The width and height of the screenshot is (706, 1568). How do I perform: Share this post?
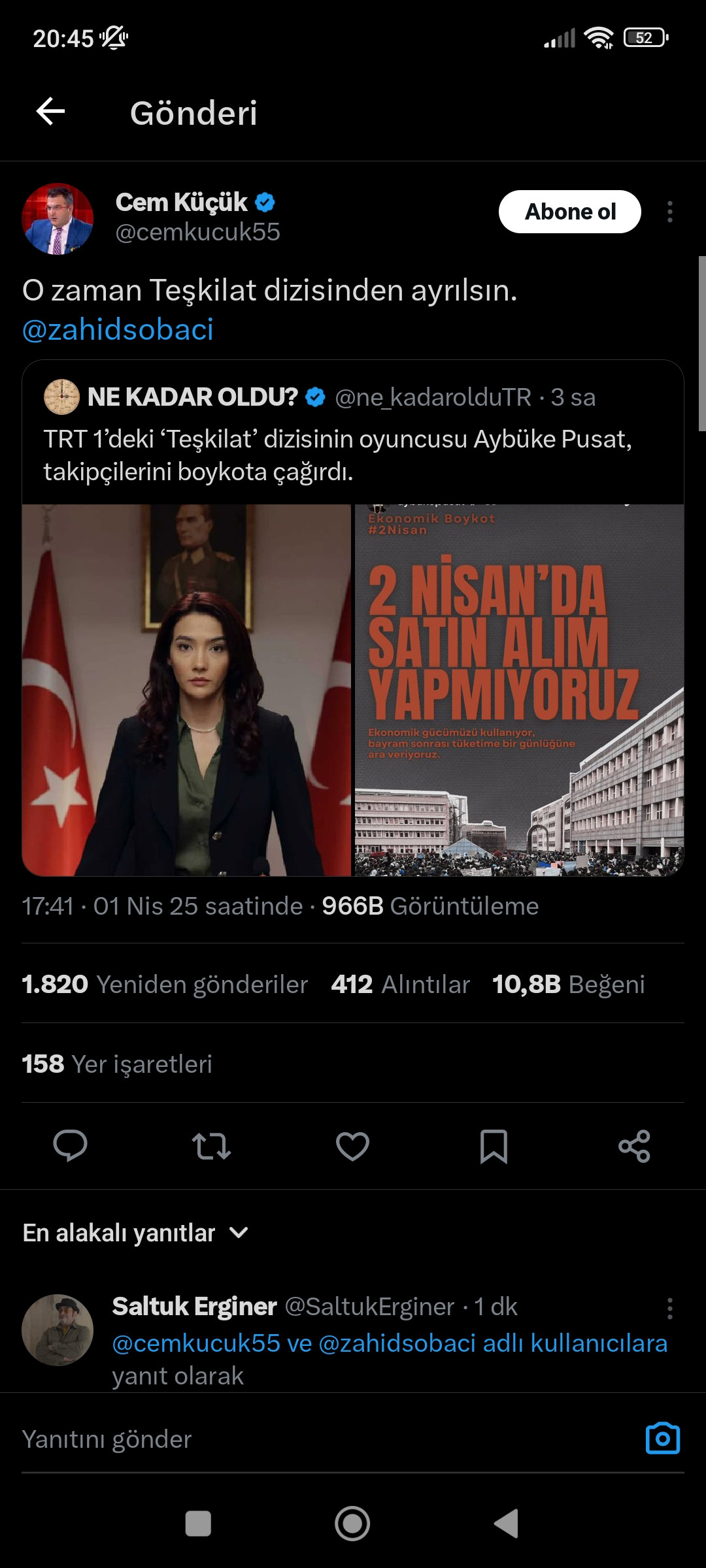634,1146
